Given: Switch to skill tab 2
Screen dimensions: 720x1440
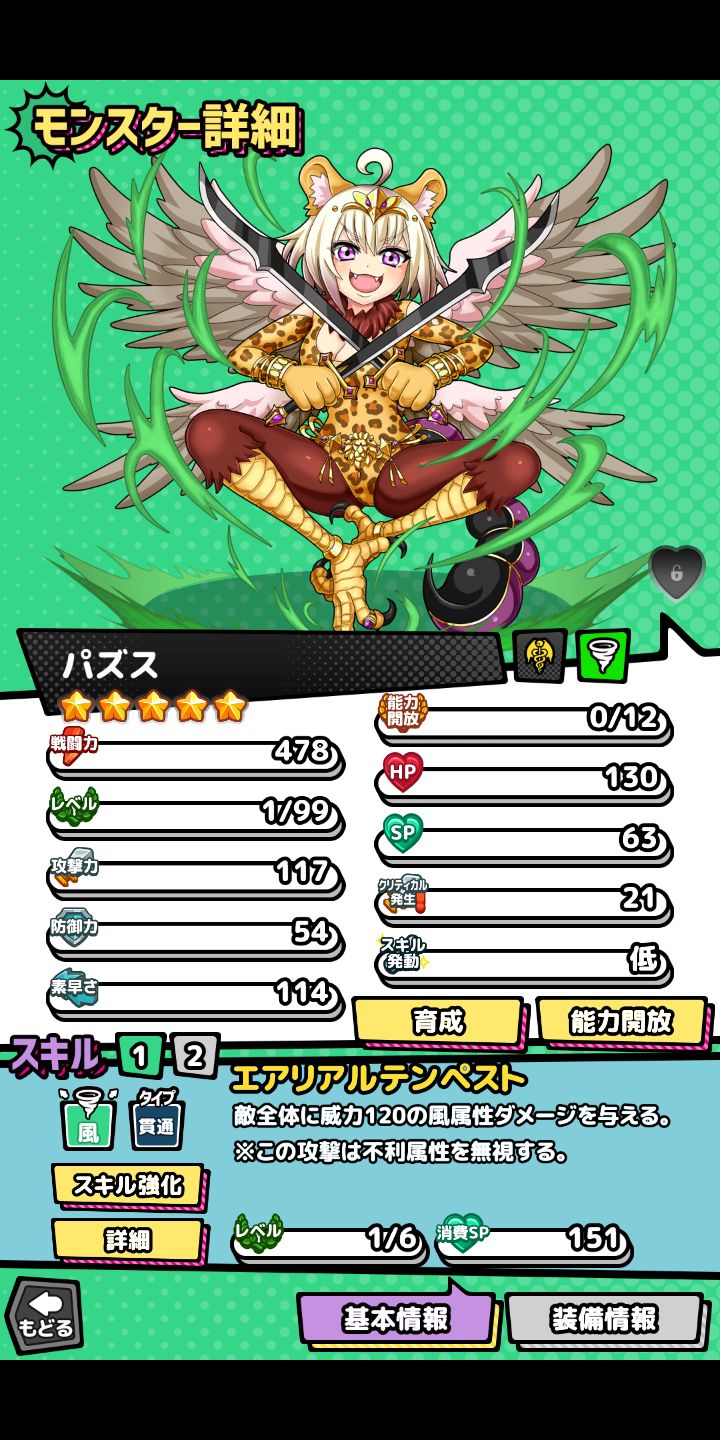Looking at the screenshot, I should [194, 1056].
